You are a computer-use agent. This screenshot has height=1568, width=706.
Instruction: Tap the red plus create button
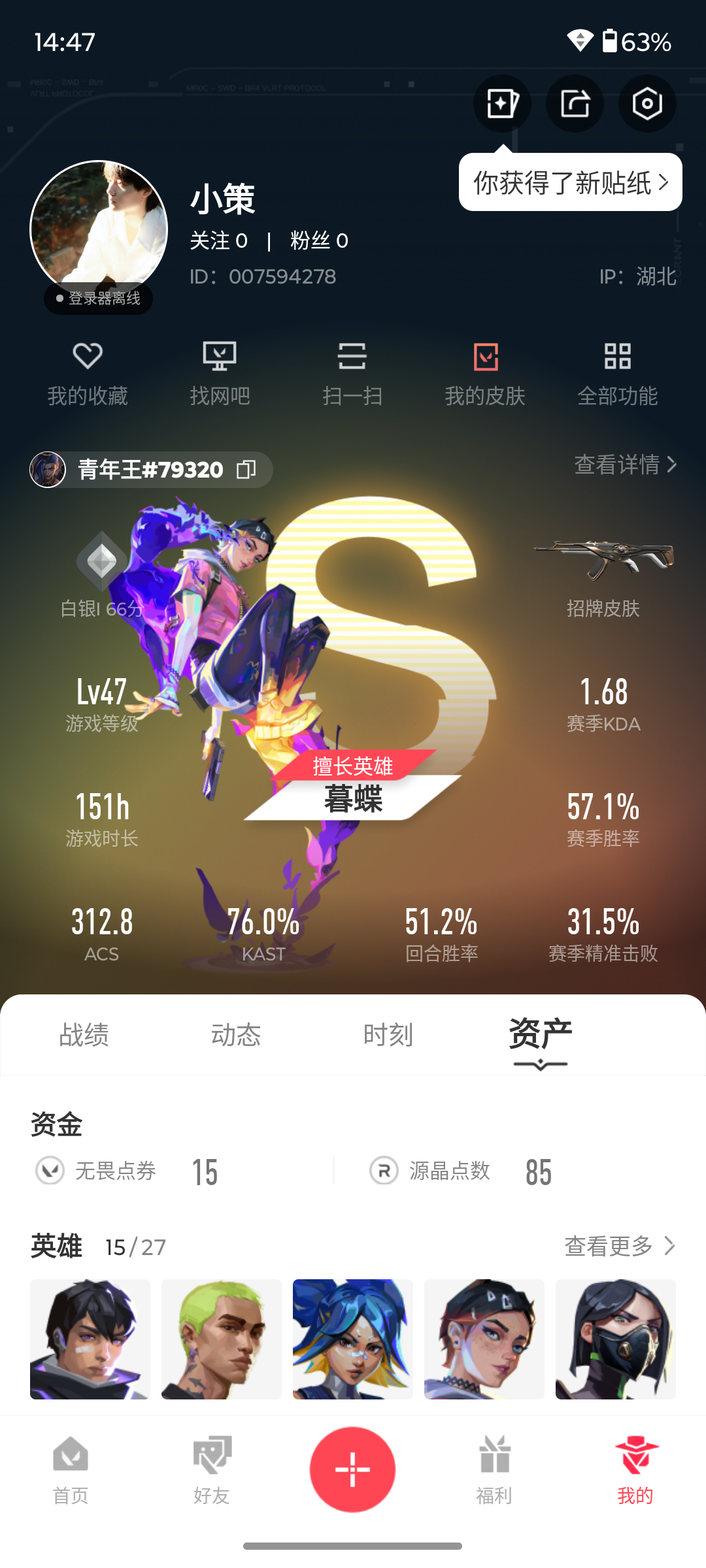353,1469
